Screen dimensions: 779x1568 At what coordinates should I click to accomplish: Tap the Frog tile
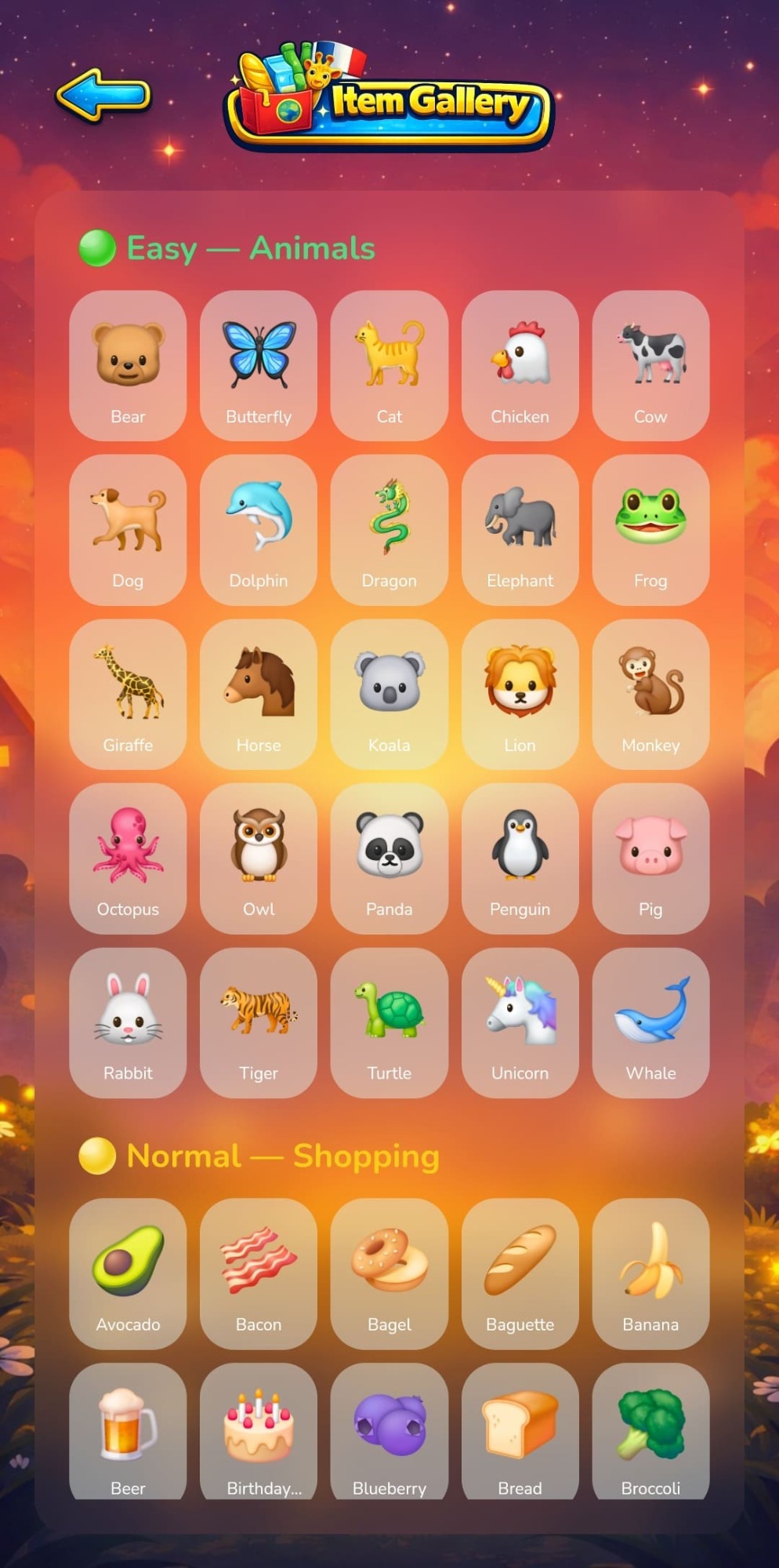pyautogui.click(x=650, y=529)
